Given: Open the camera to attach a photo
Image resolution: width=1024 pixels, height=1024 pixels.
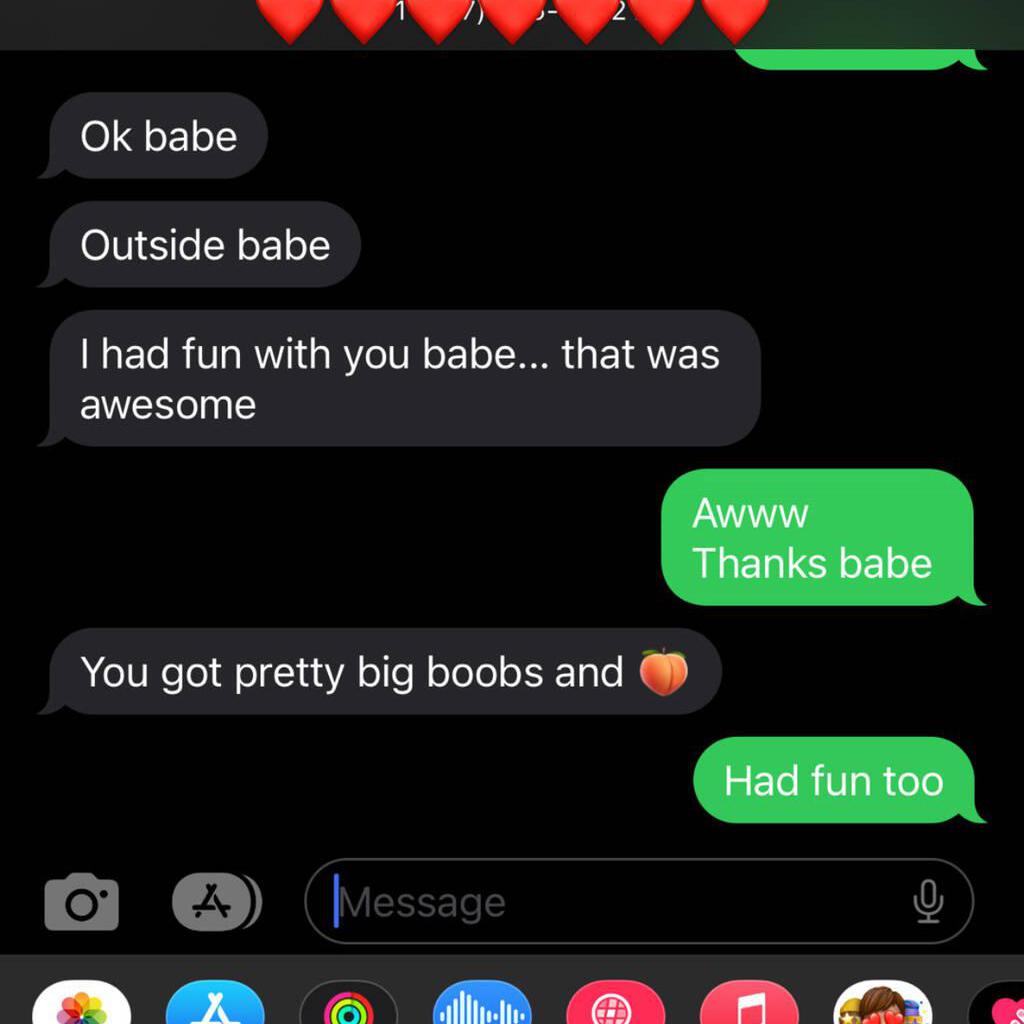Looking at the screenshot, I should coord(81,903).
